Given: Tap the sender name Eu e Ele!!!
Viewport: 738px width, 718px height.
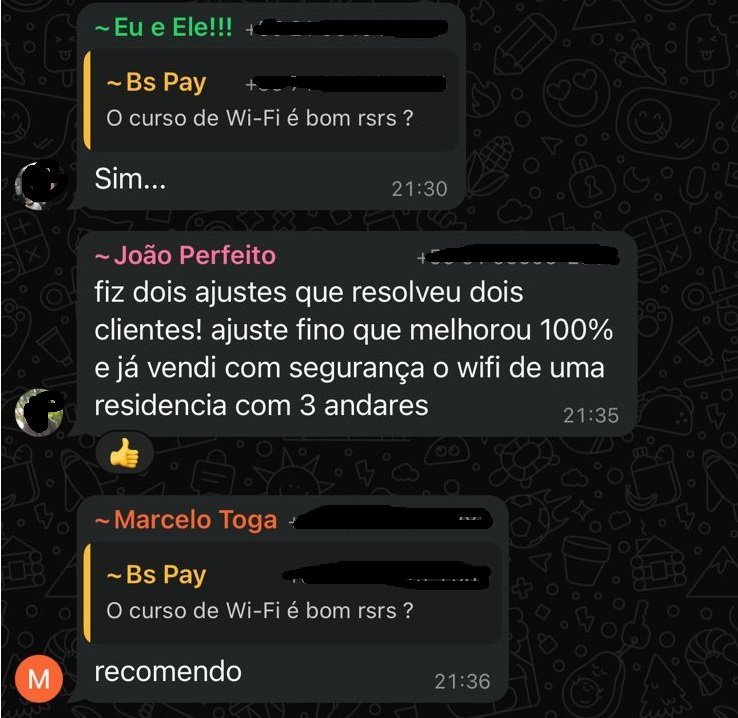Looking at the screenshot, I should [x=164, y=28].
